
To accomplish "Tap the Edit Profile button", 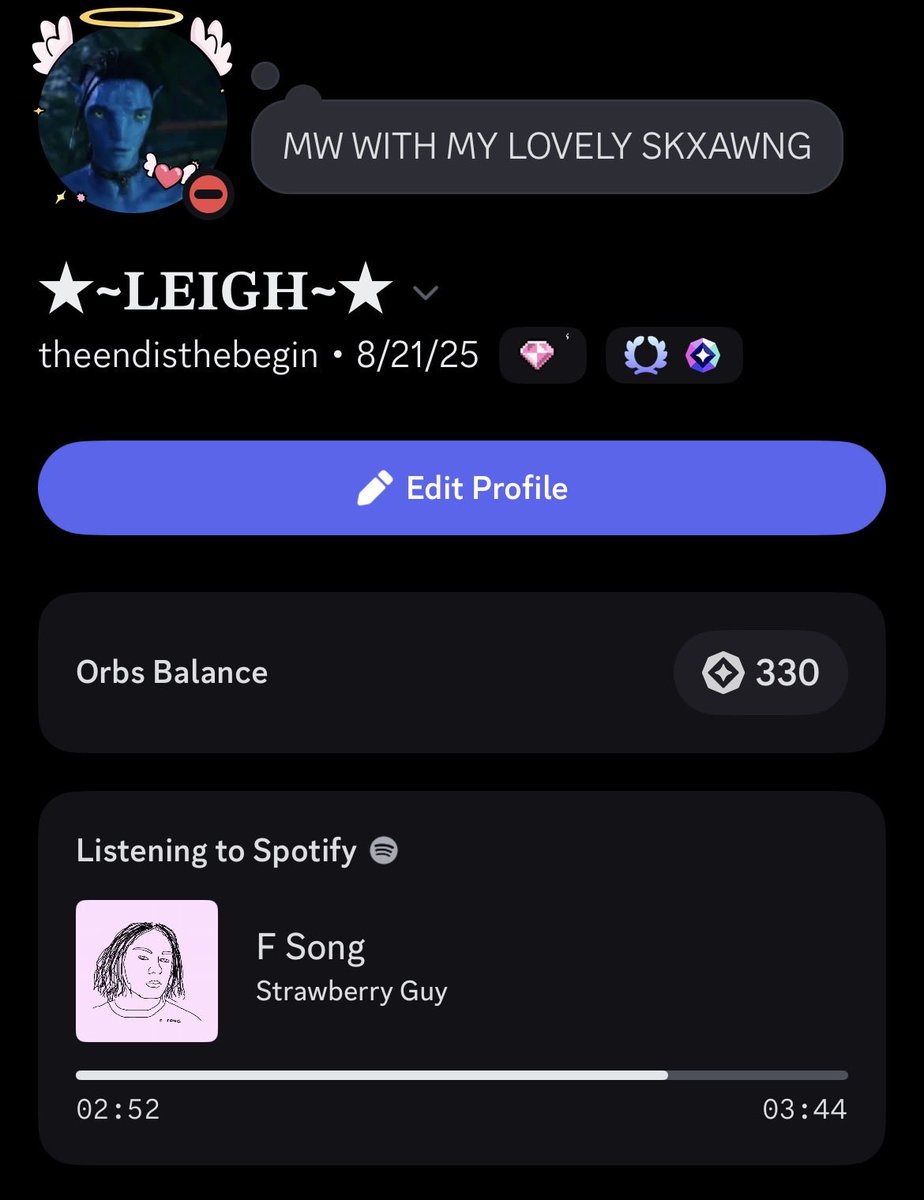I will coord(461,488).
